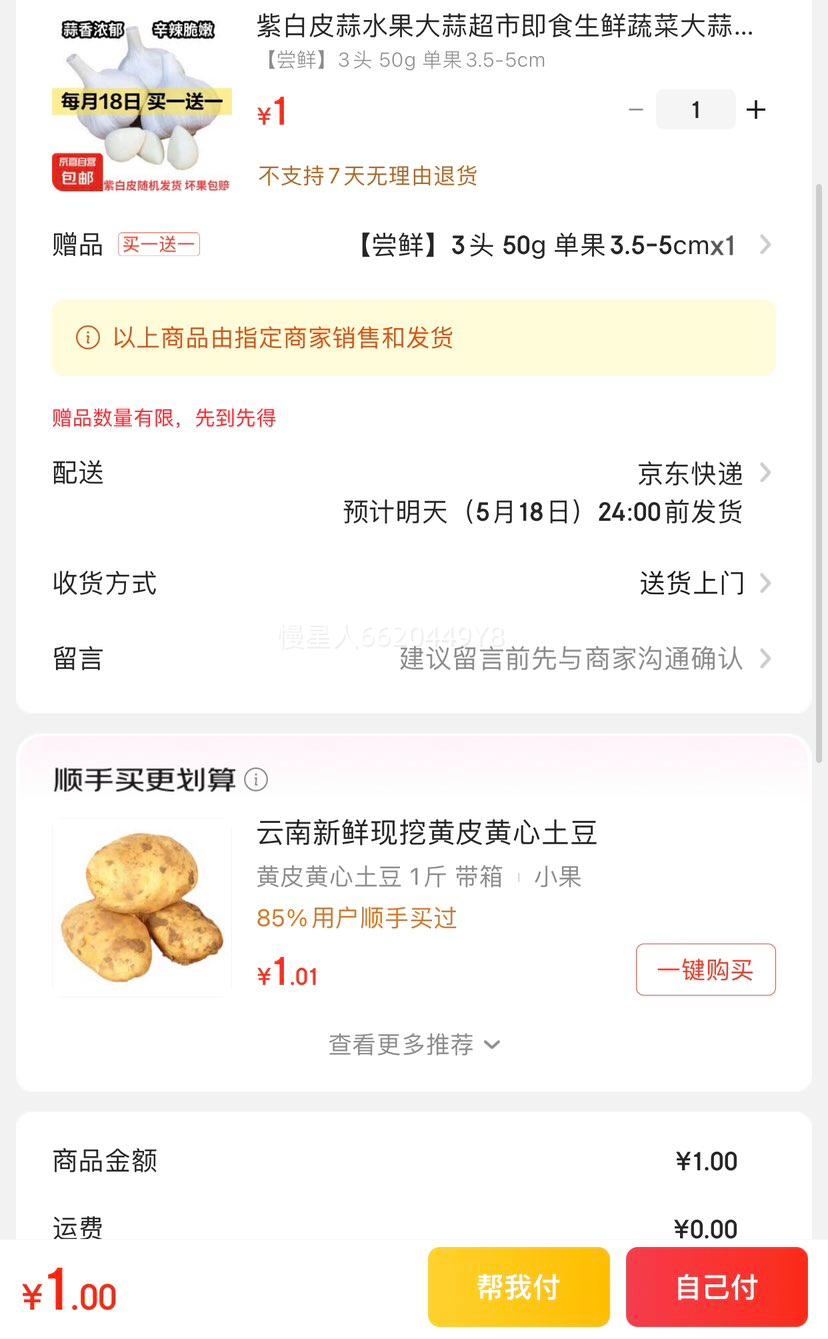Open 配送 delivery options (京东快递)
The width and height of the screenshot is (828, 1339).
tap(413, 492)
